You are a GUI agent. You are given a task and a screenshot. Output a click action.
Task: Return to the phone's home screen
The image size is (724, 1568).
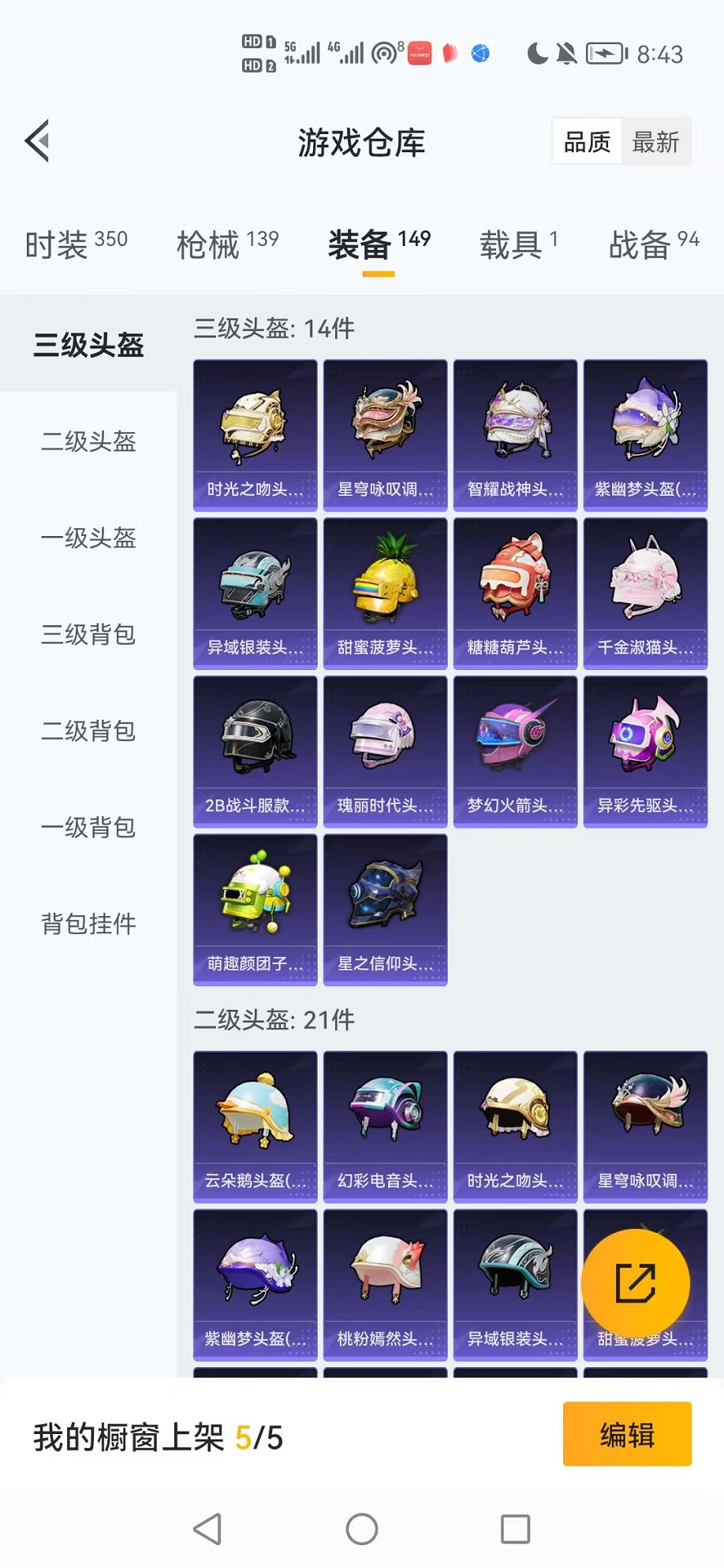(x=362, y=1529)
